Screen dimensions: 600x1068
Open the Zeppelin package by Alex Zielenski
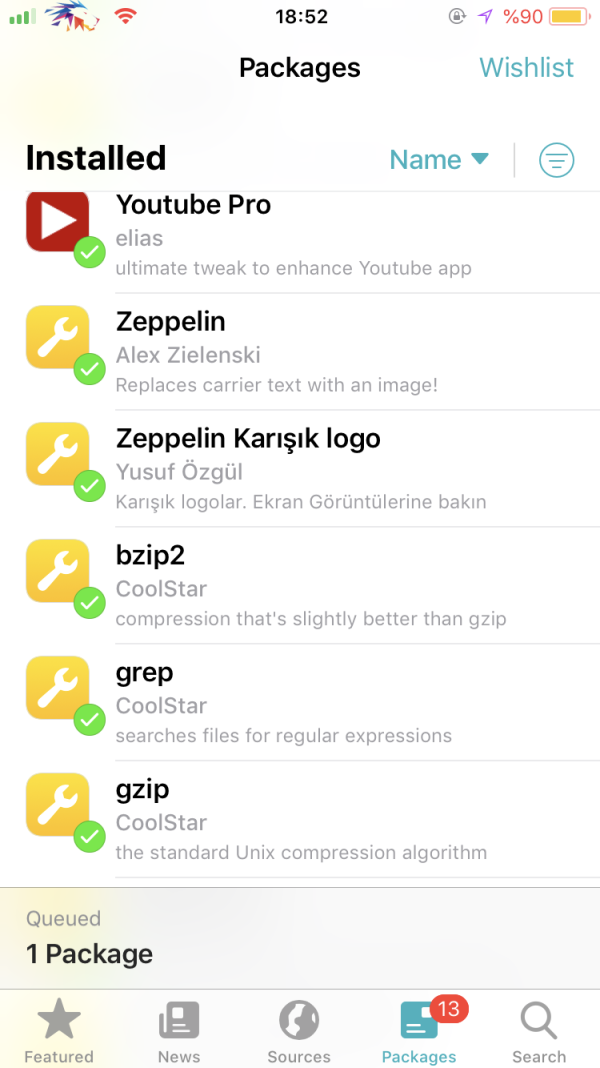pos(300,352)
